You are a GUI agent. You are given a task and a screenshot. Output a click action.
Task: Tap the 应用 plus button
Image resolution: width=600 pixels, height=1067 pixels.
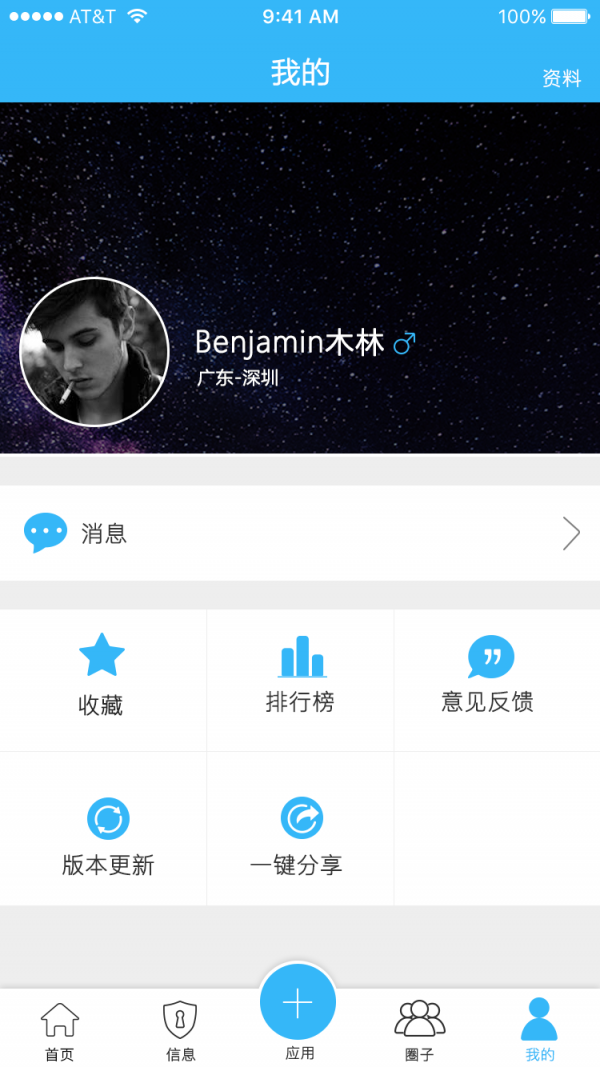tap(298, 1003)
